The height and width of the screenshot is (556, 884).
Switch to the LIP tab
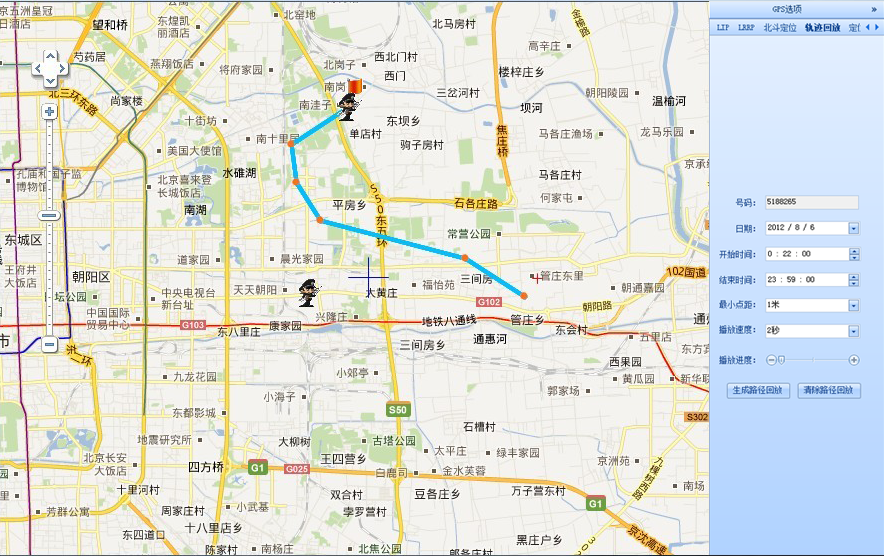[x=723, y=28]
